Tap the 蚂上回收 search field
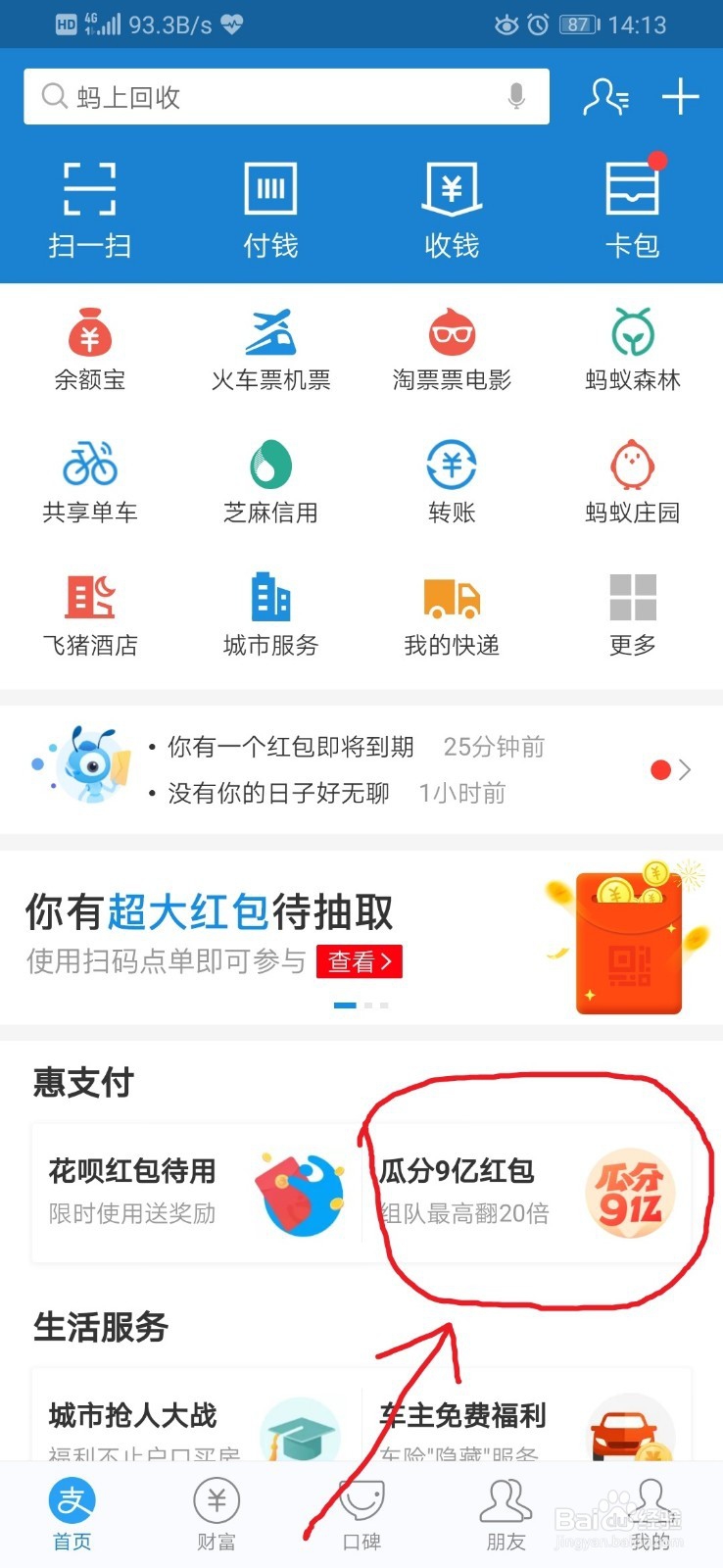Viewport: 723px width, 1568px height. click(x=245, y=96)
